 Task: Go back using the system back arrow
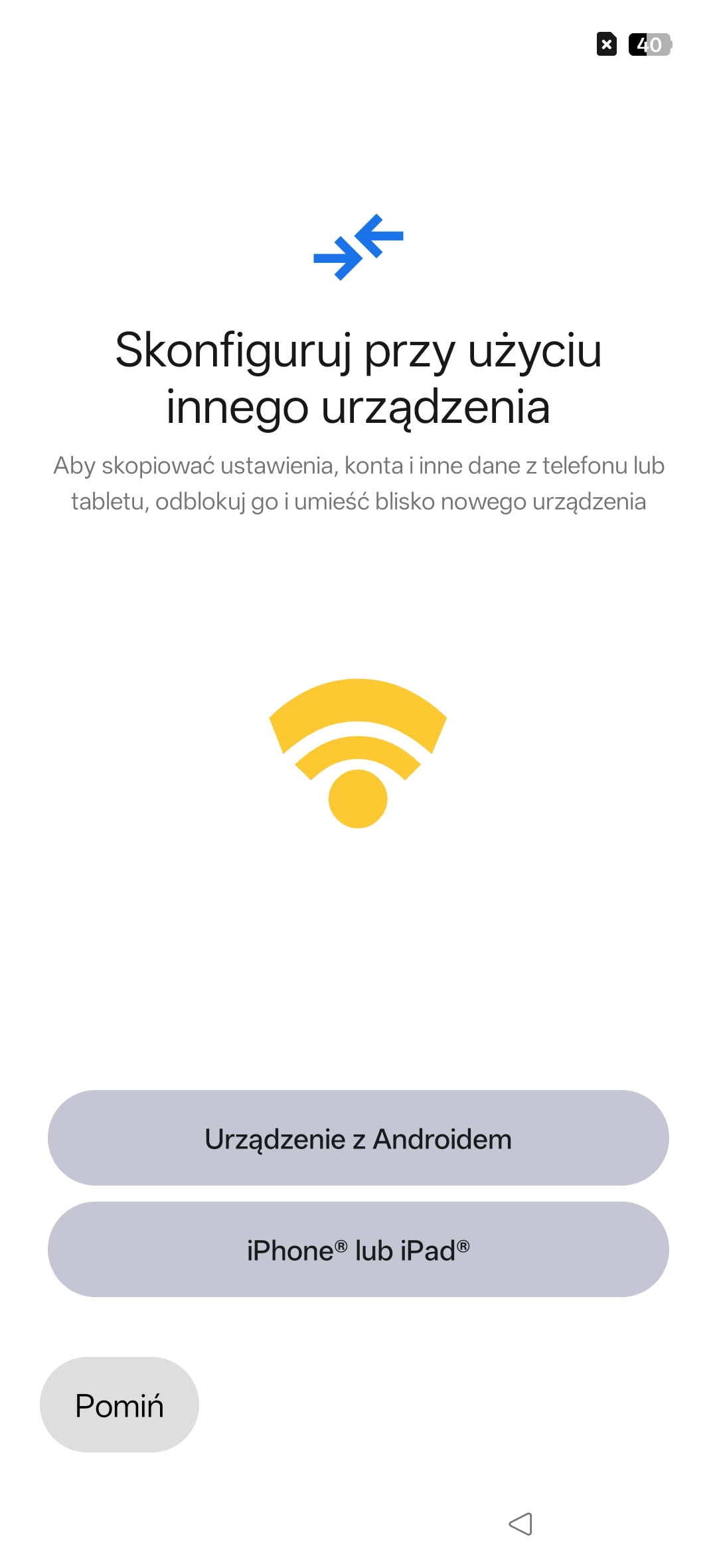click(x=521, y=1524)
